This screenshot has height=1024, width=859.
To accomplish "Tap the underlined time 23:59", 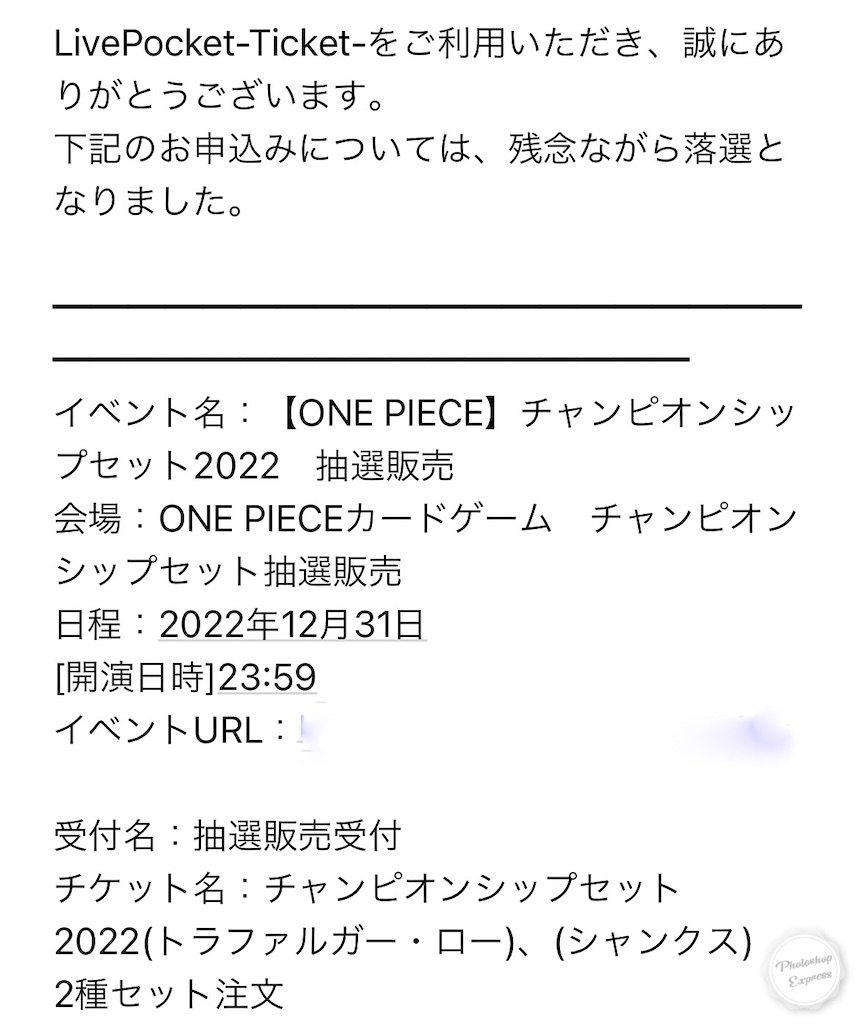I will pyautogui.click(x=267, y=677).
